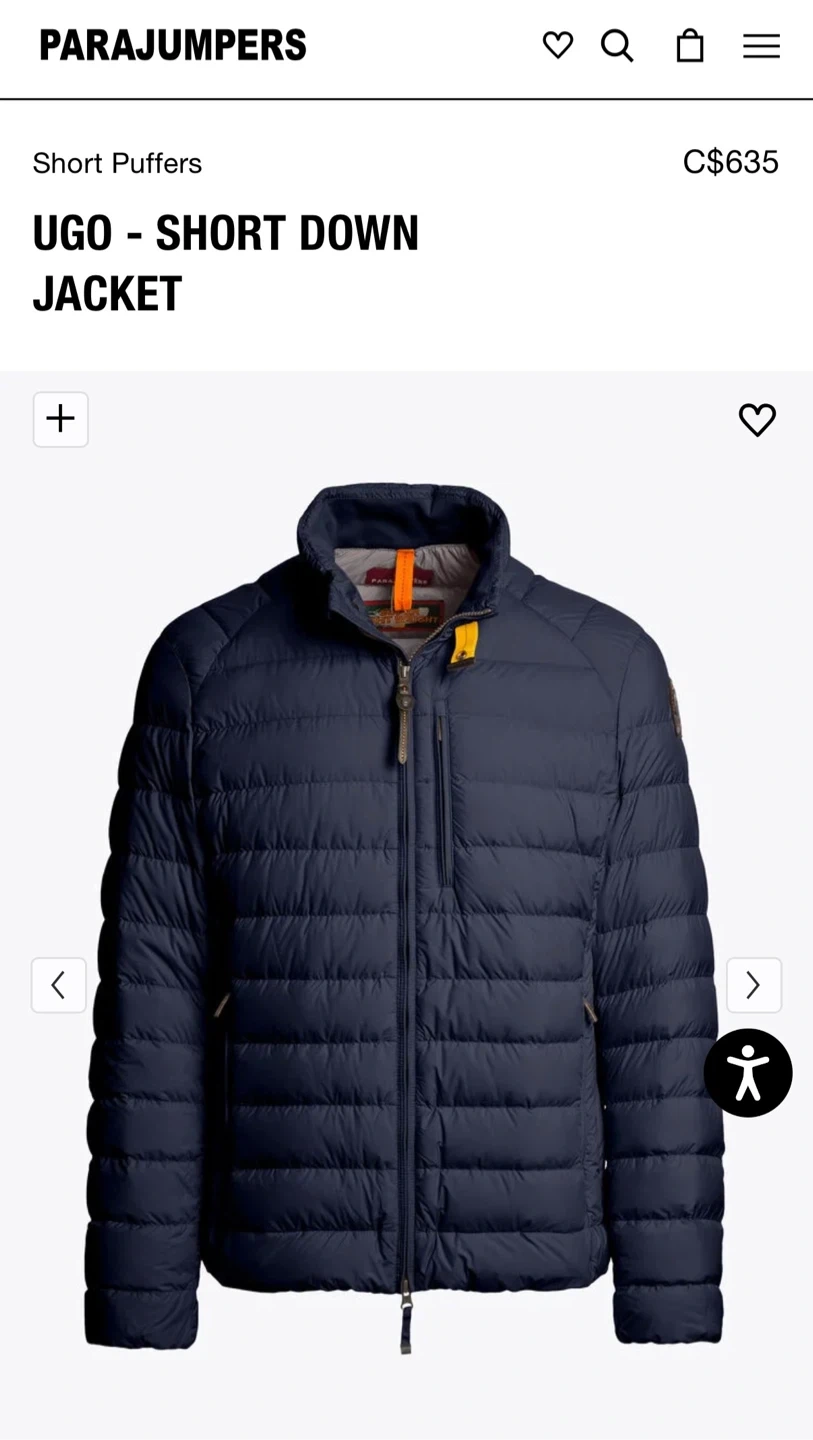The height and width of the screenshot is (1440, 813).
Task: Open the search icon
Action: [617, 45]
